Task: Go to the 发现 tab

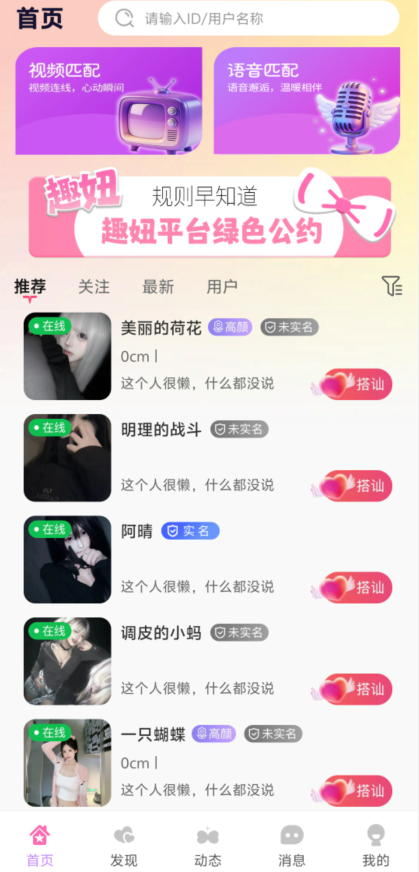Action: tap(124, 846)
